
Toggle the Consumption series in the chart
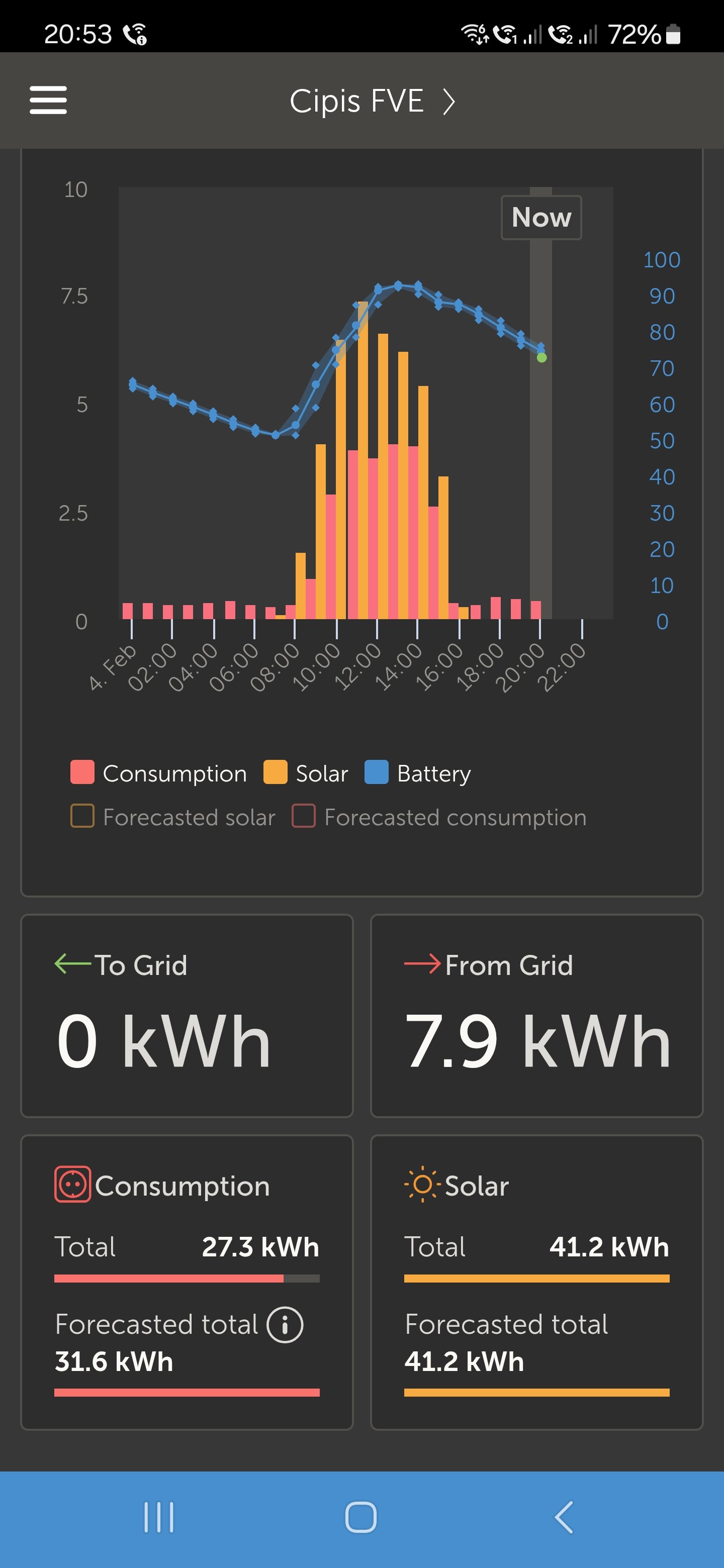coord(159,773)
